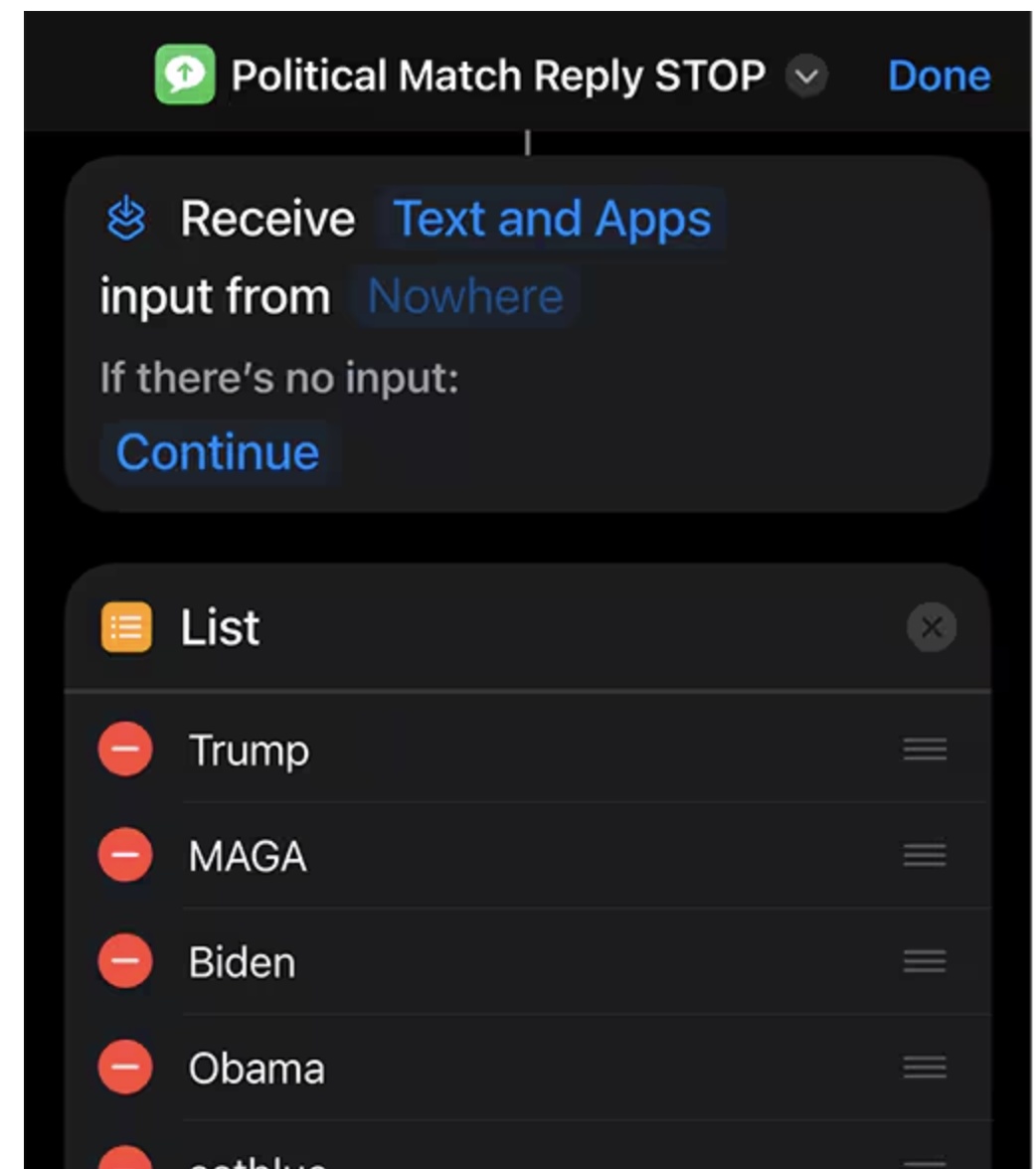Change the Text and Apps input type
1036x1169 pixels.
tap(553, 219)
